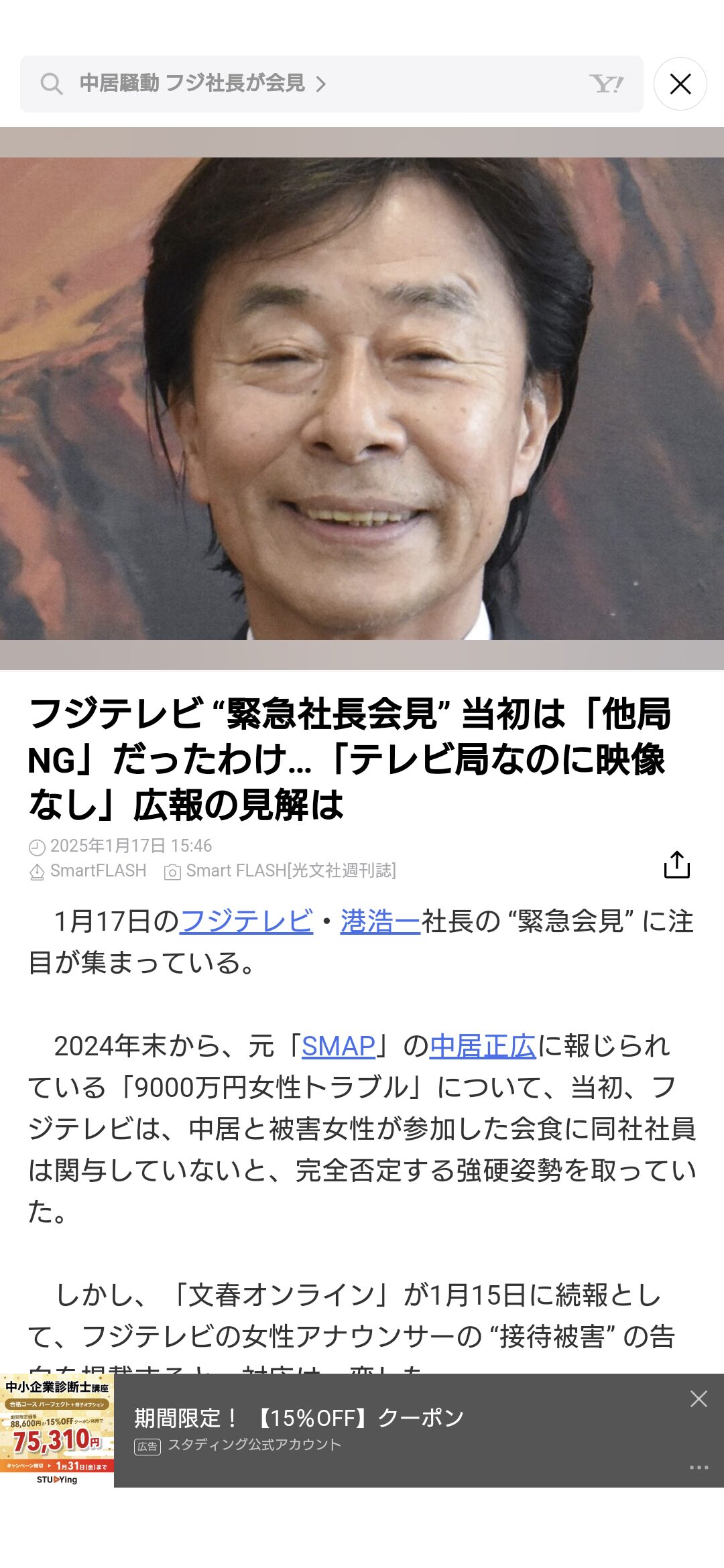The image size is (724, 1568).
Task: Open the 港浩一 link
Action: coord(380,921)
